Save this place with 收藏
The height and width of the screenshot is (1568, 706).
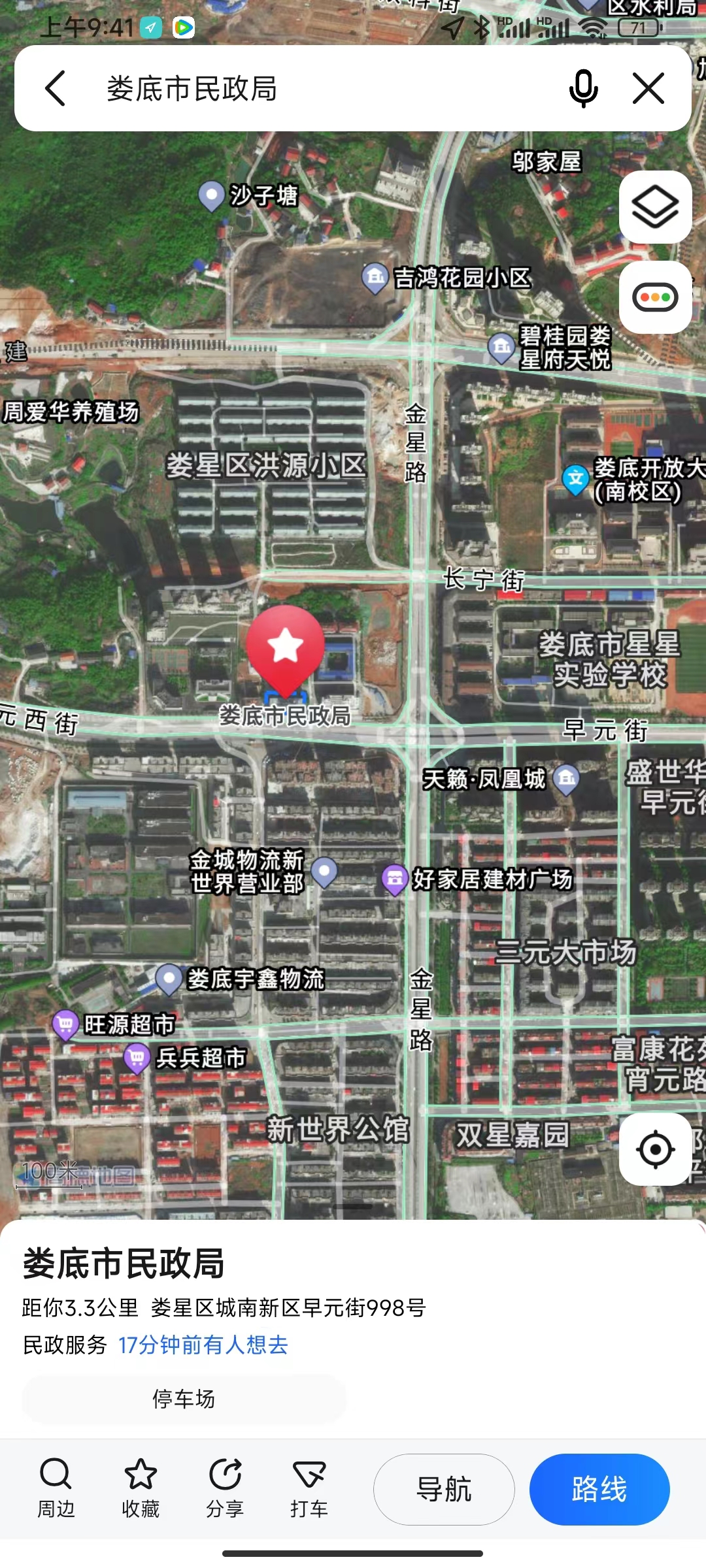point(141,1489)
